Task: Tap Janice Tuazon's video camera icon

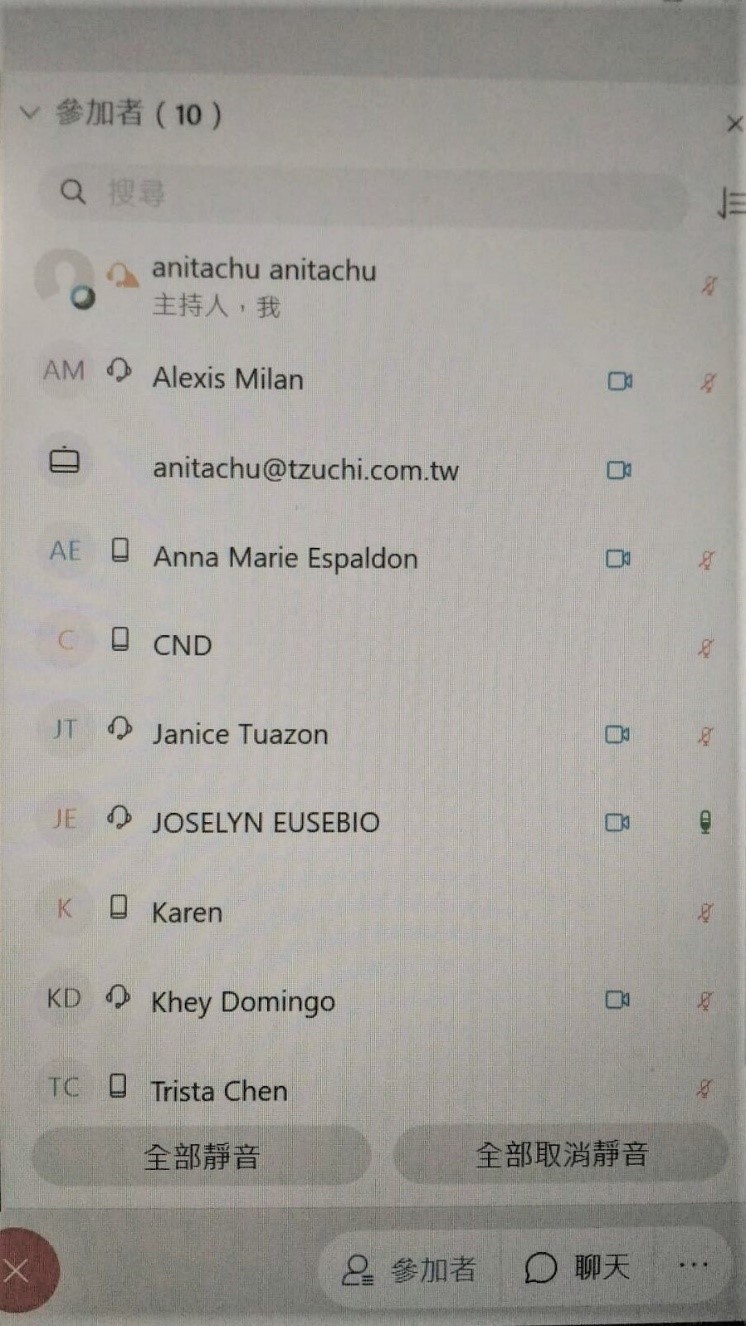Action: pyautogui.click(x=618, y=735)
